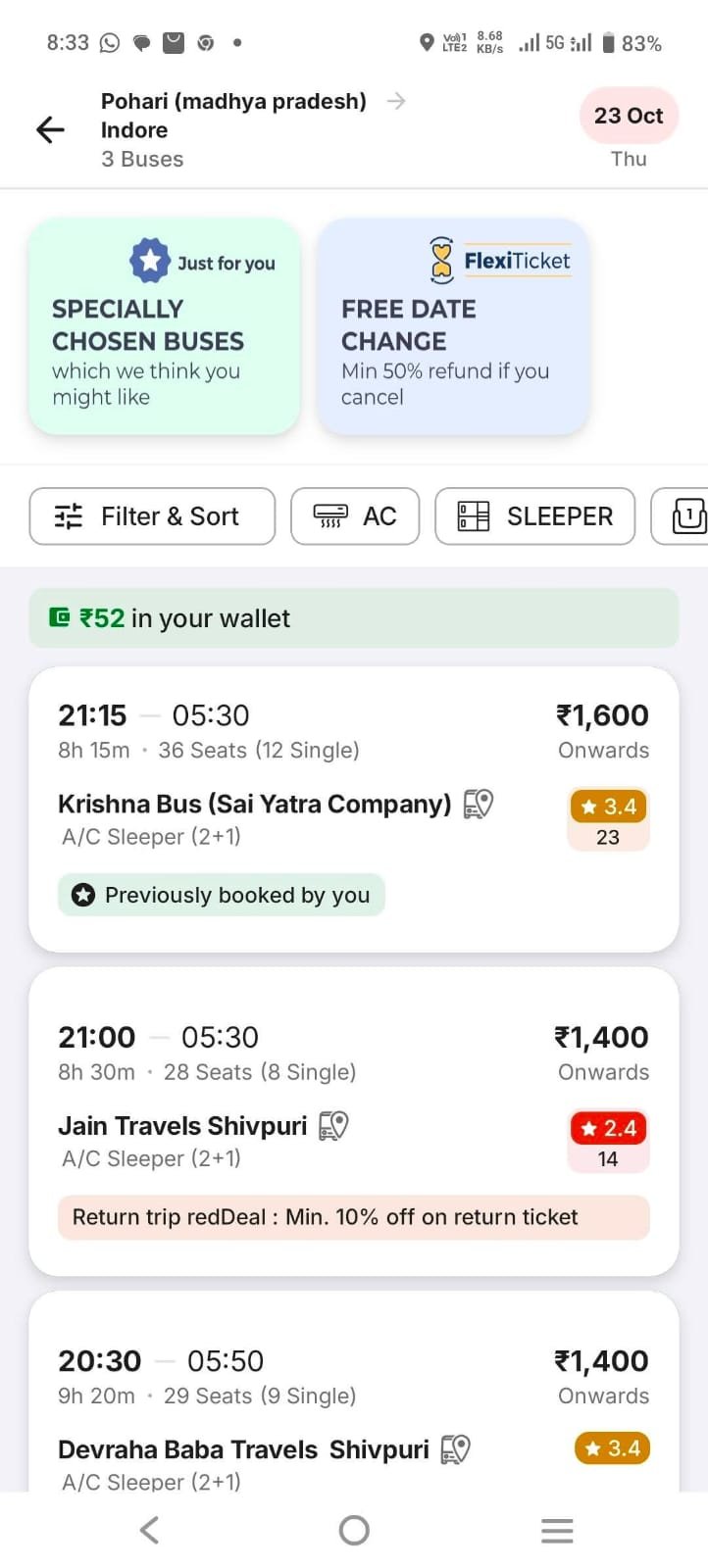Image resolution: width=708 pixels, height=1568 pixels.
Task: Open the map icon next to Devraha Baba Travels
Action: pyautogui.click(x=455, y=1448)
